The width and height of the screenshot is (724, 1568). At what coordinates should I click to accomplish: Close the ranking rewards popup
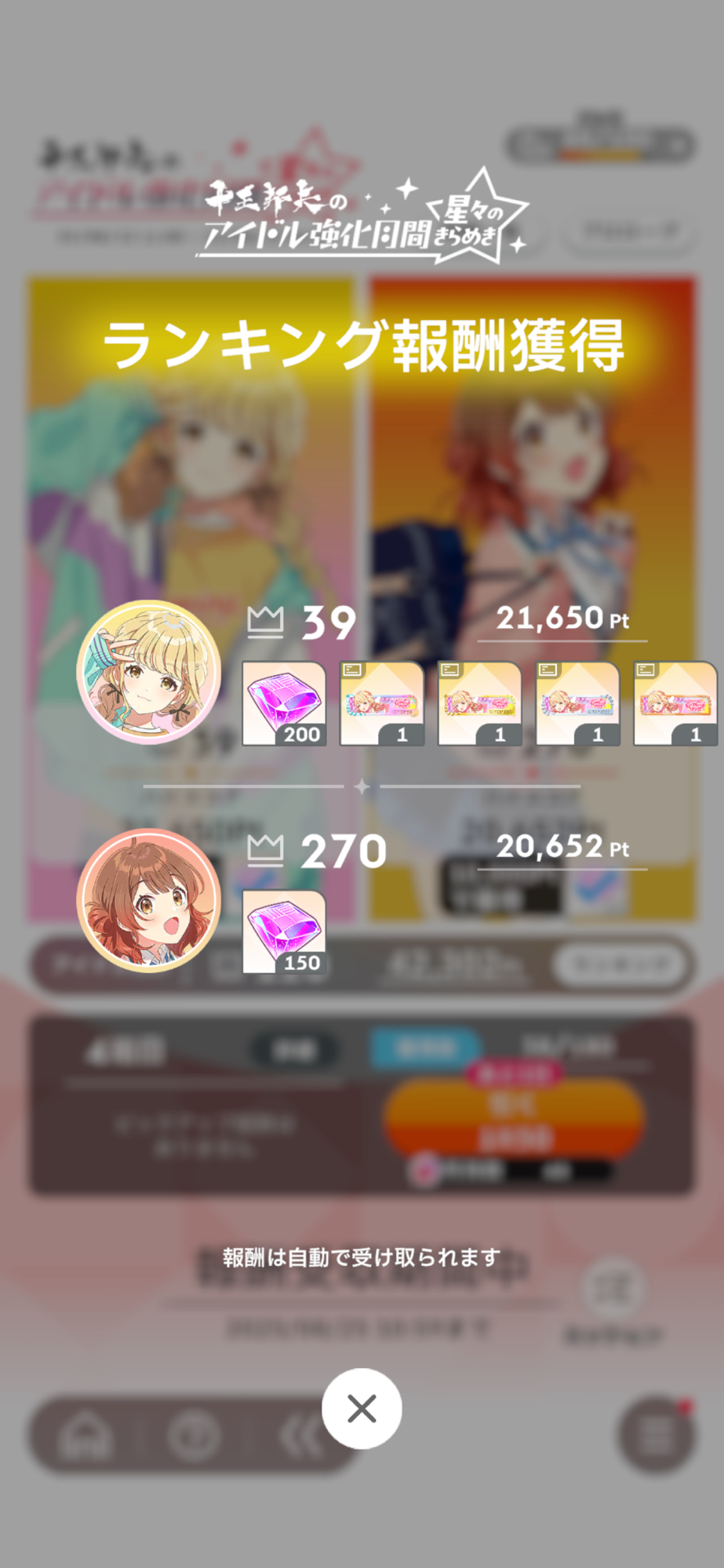362,1408
